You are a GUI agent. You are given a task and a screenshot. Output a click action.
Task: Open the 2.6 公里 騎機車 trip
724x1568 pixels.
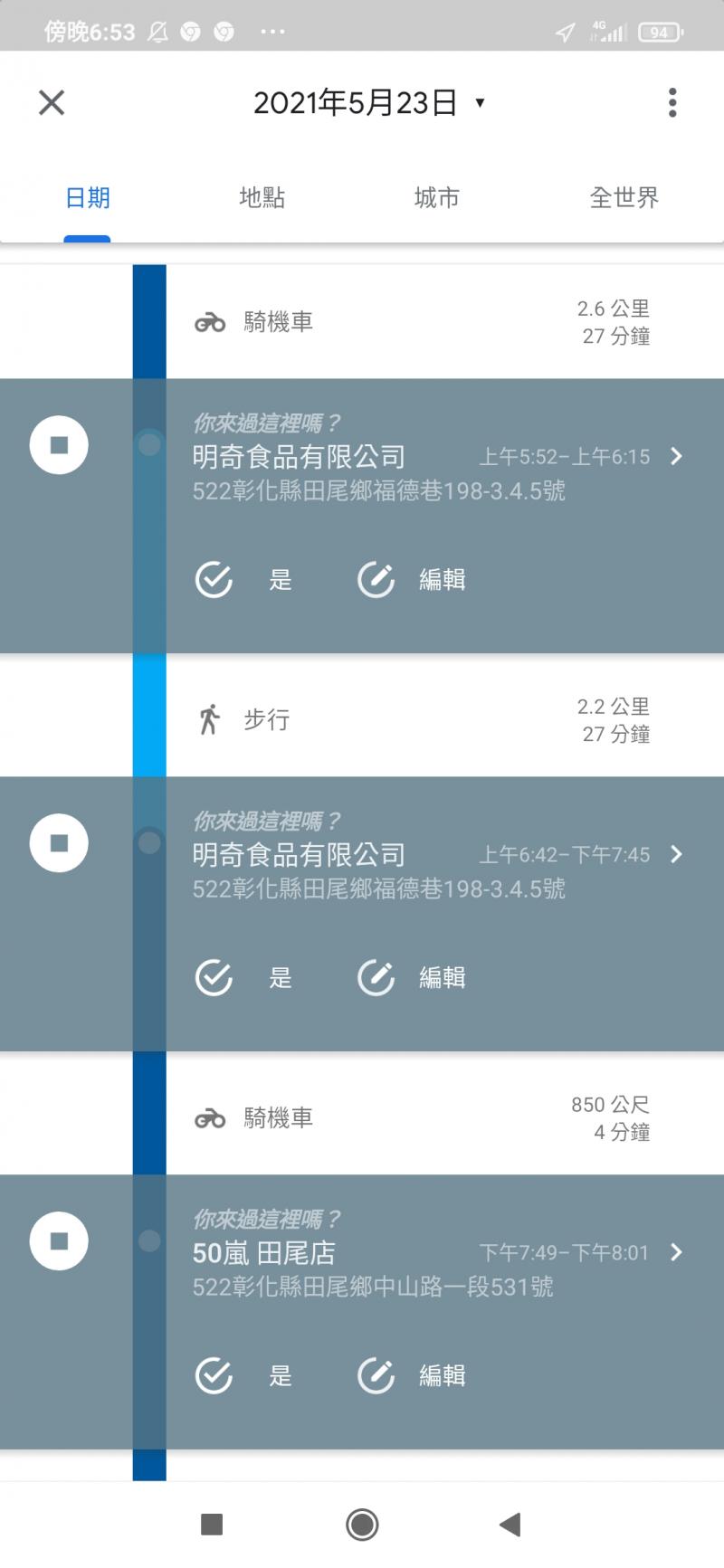416,322
